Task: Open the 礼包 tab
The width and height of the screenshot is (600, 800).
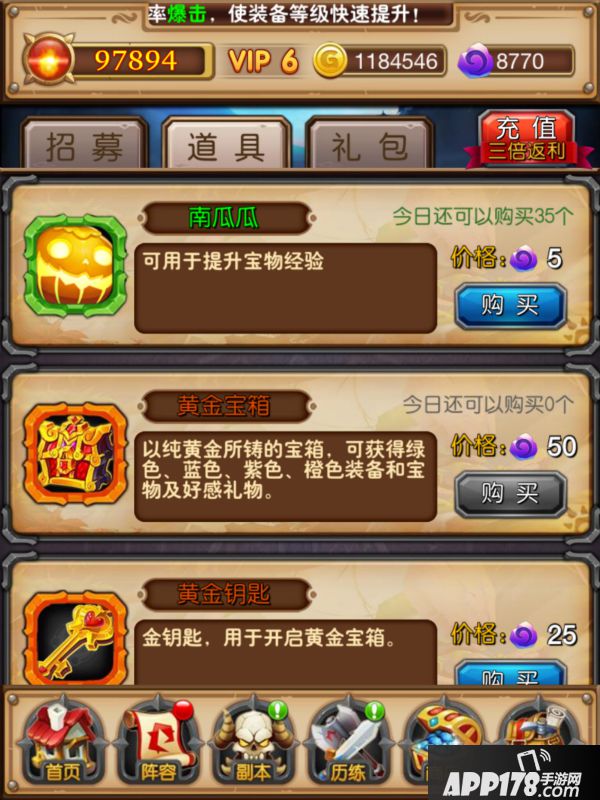Action: (x=368, y=146)
